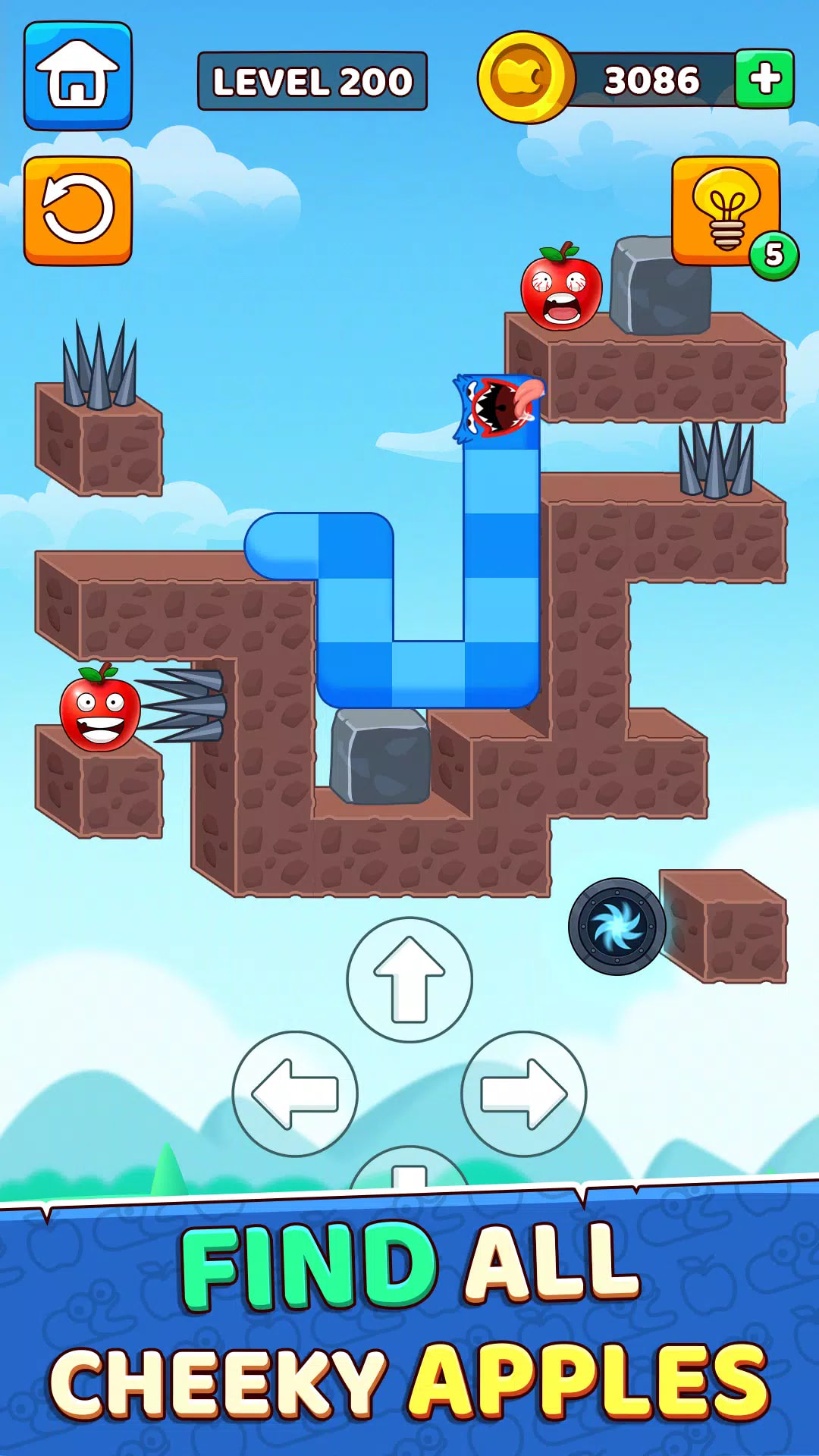Return to the home menu
Image resolution: width=819 pixels, height=1456 pixels.
[x=77, y=75]
